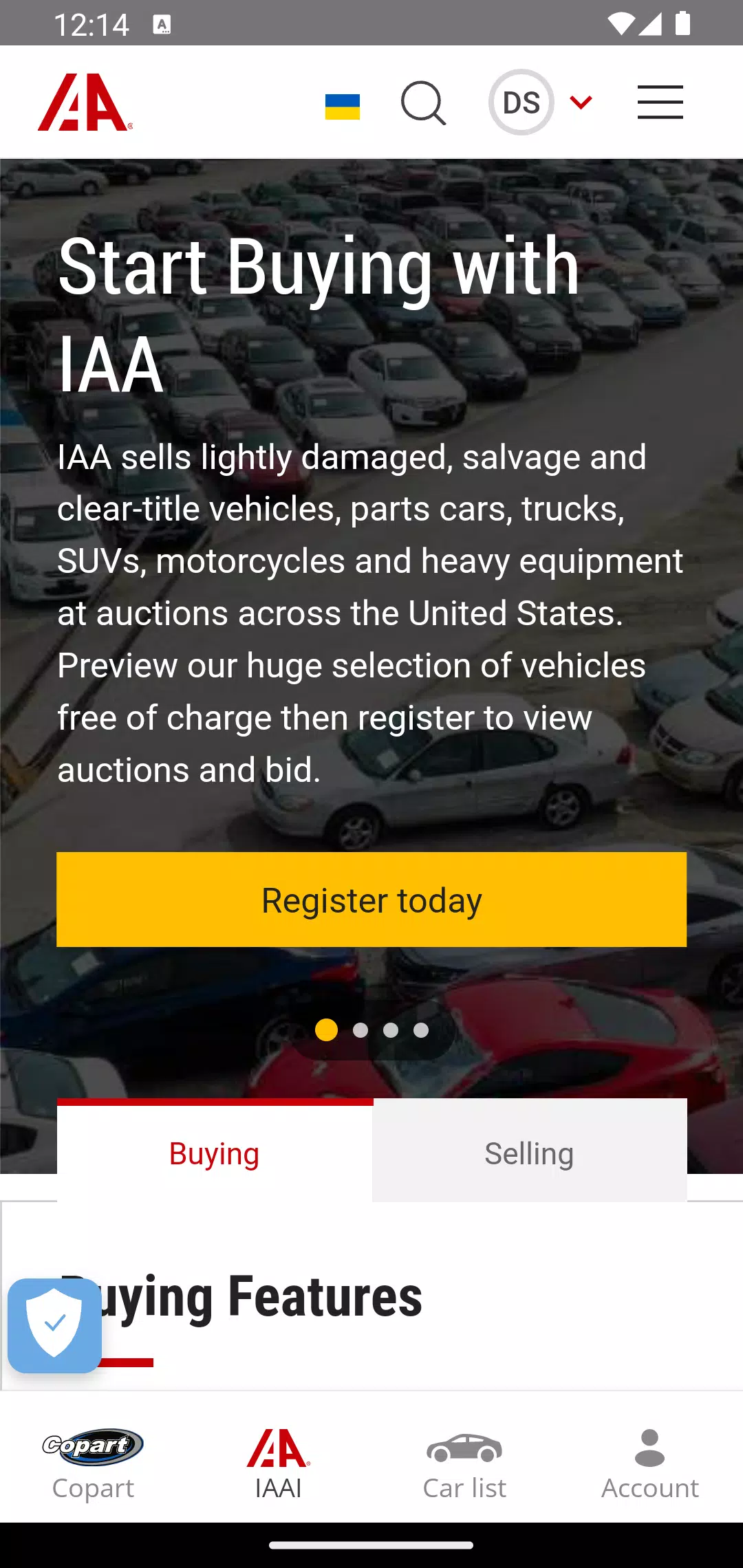The width and height of the screenshot is (743, 1568).
Task: Select the IAAI bottom tab
Action: point(279,1462)
